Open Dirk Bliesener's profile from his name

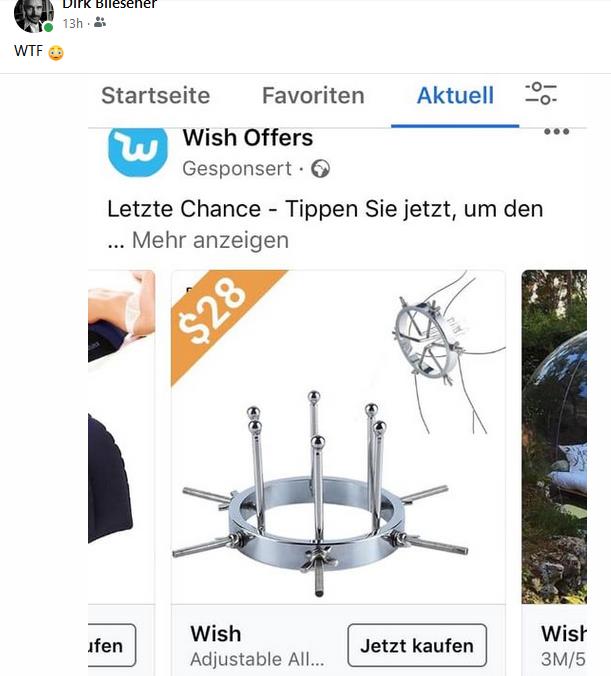(x=109, y=5)
